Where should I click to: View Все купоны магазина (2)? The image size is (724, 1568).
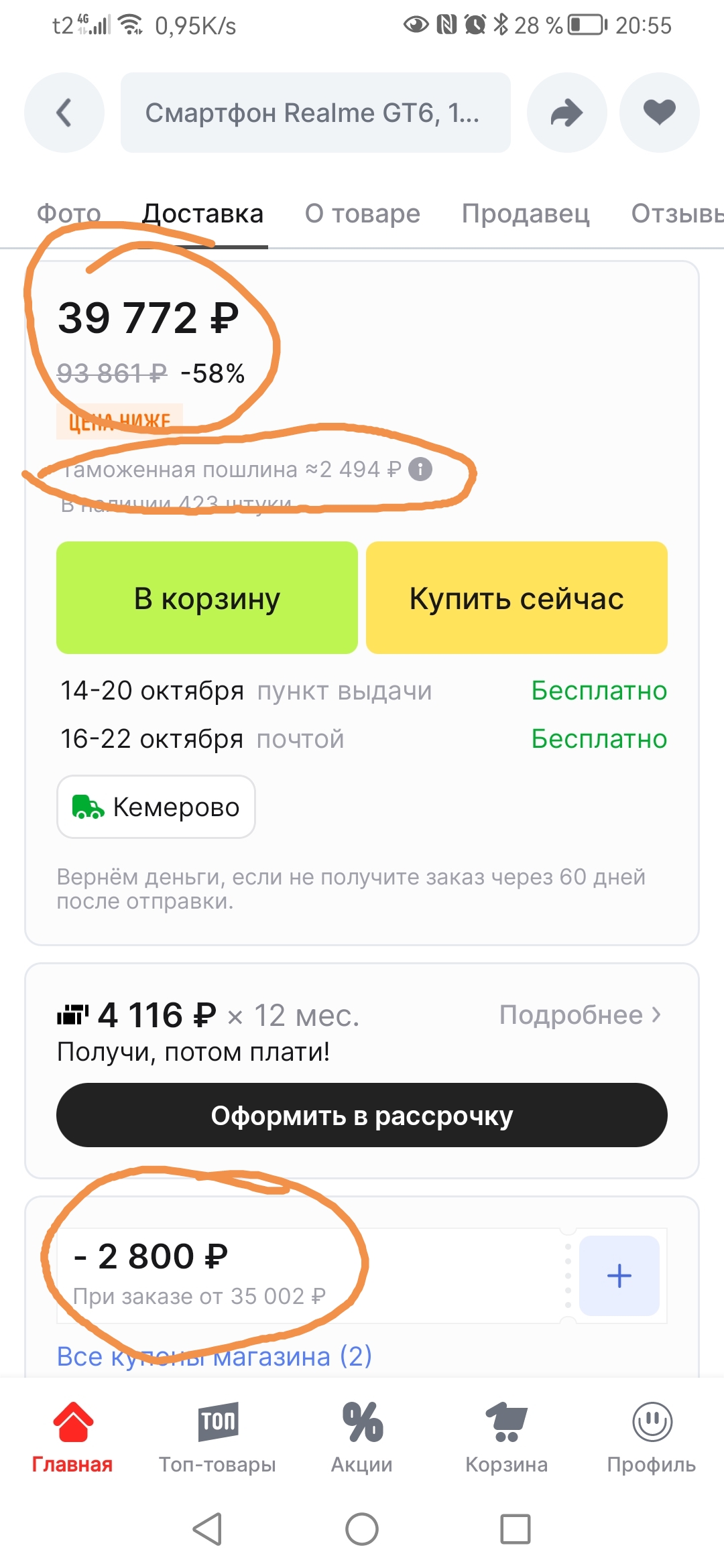pyautogui.click(x=215, y=1356)
